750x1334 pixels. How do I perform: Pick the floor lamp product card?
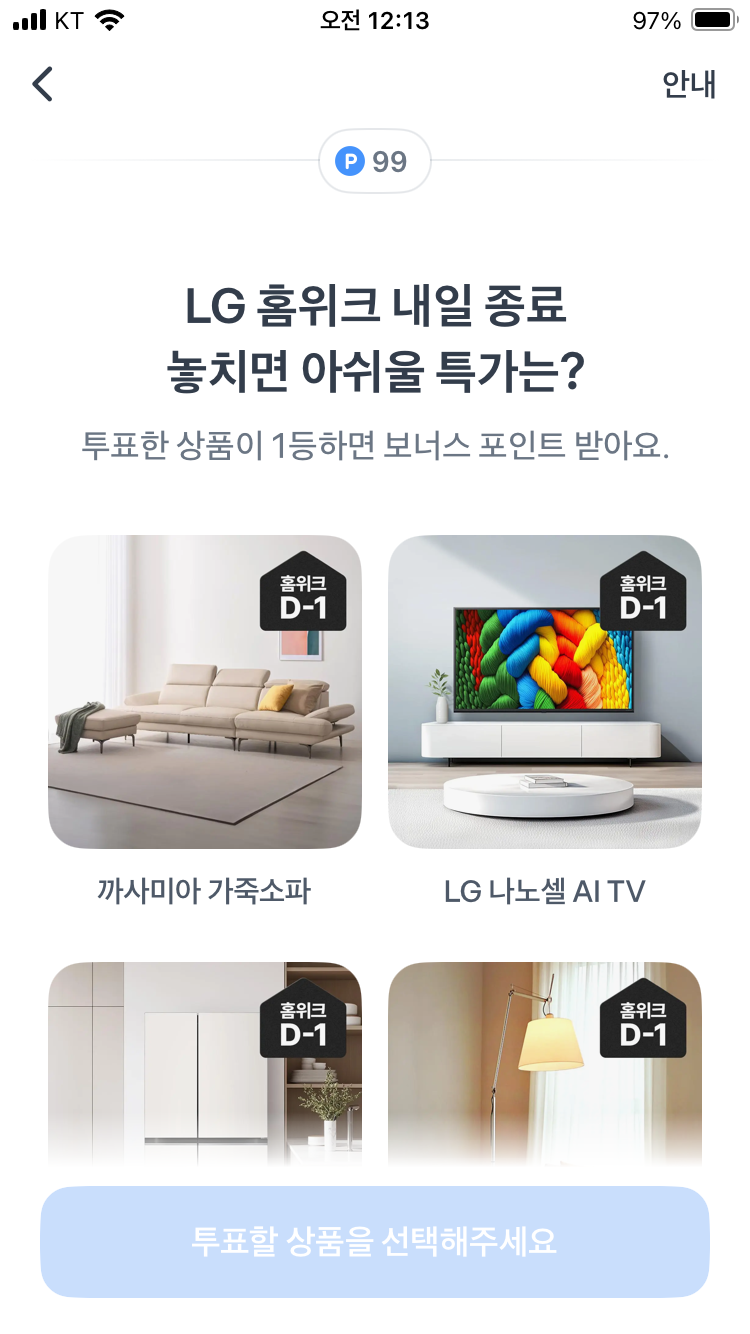[545, 1064]
